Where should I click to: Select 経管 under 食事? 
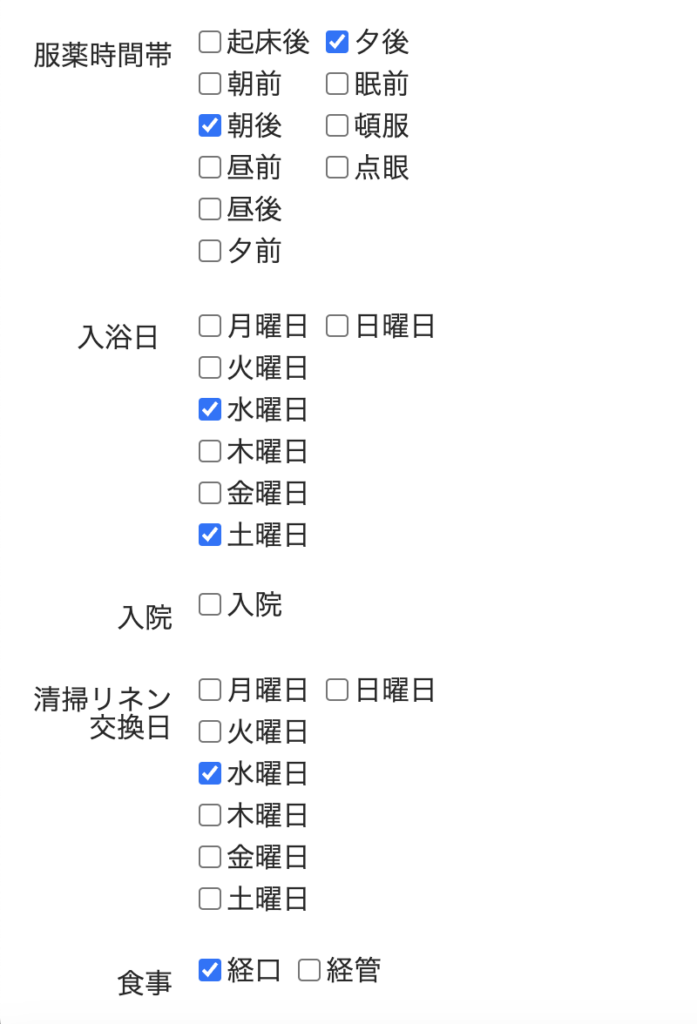[x=309, y=970]
